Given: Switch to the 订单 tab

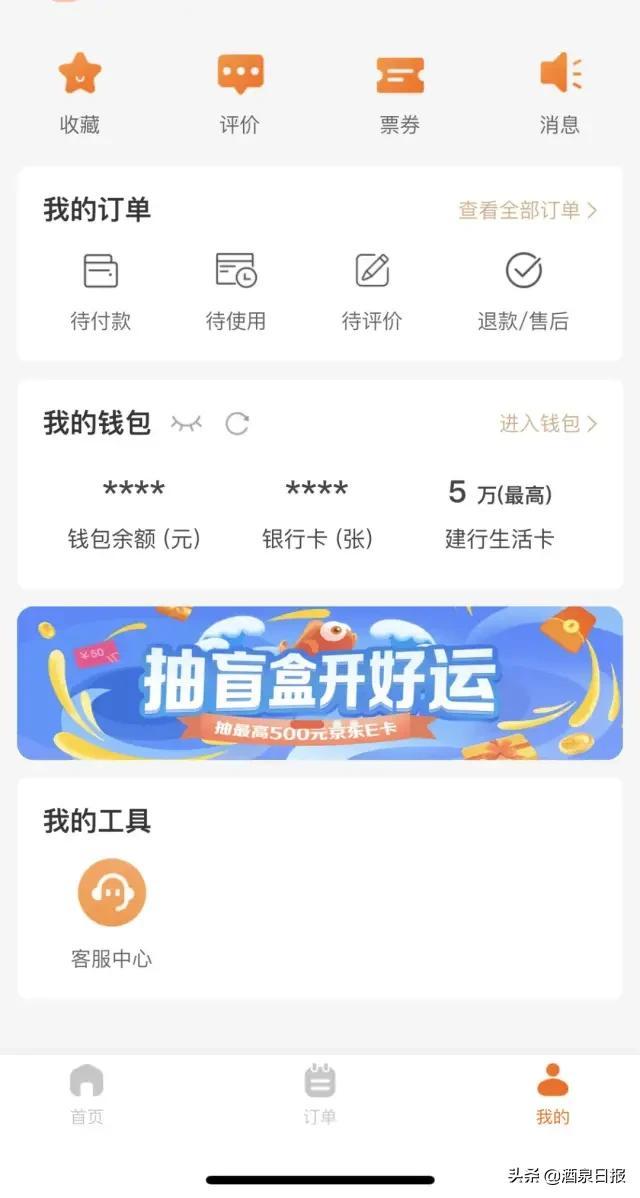Looking at the screenshot, I should (x=320, y=1095).
